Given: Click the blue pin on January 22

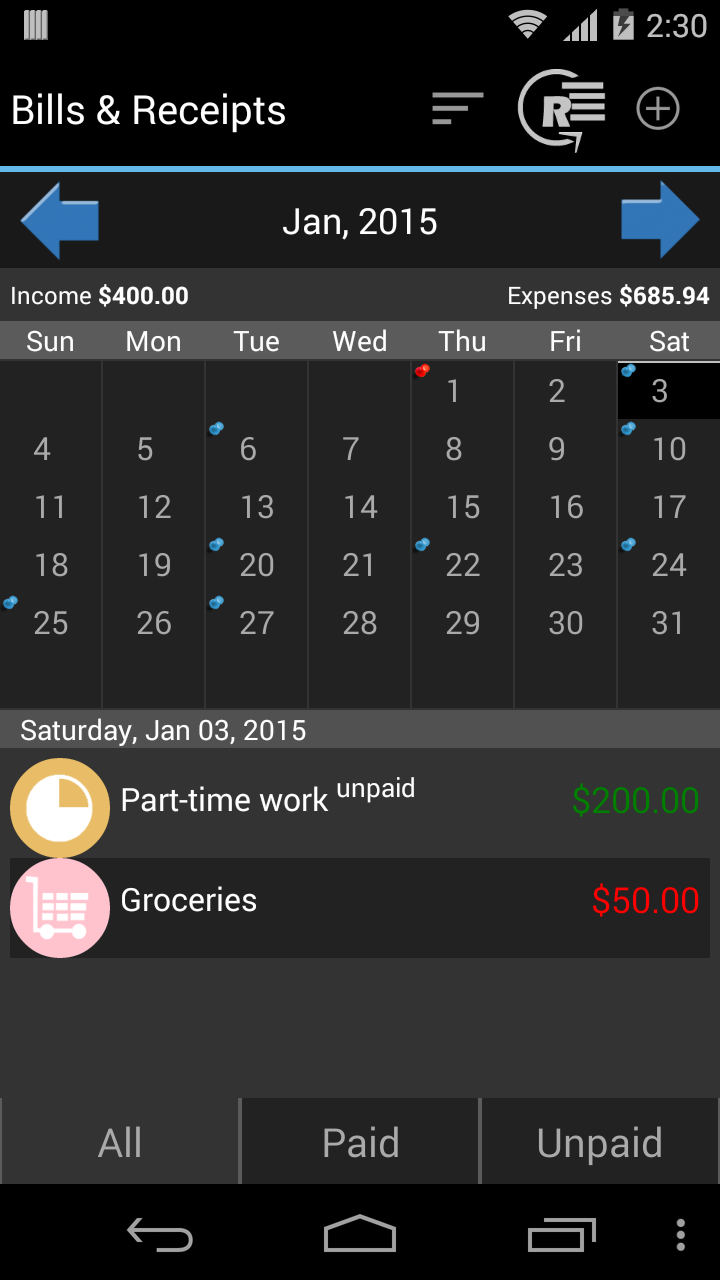Looking at the screenshot, I should [422, 544].
